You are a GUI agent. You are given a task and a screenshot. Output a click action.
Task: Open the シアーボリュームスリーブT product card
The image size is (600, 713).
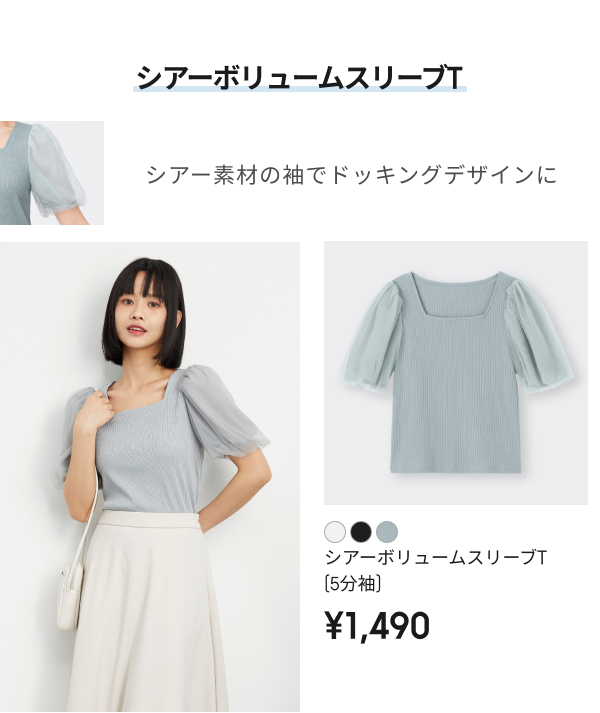pos(456,373)
